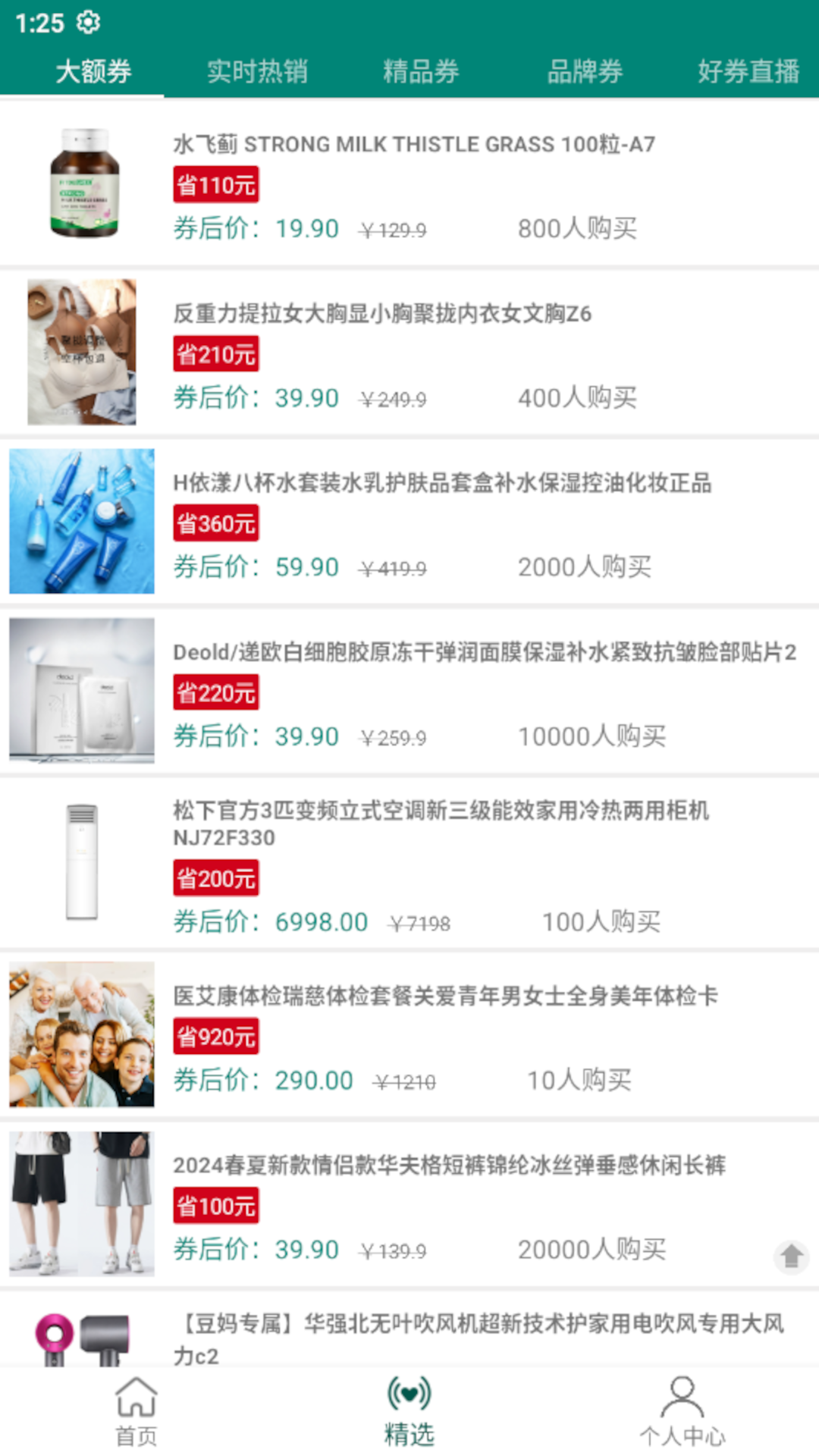
Task: Open the 水飞蓟 milk thistle product
Action: (413, 144)
